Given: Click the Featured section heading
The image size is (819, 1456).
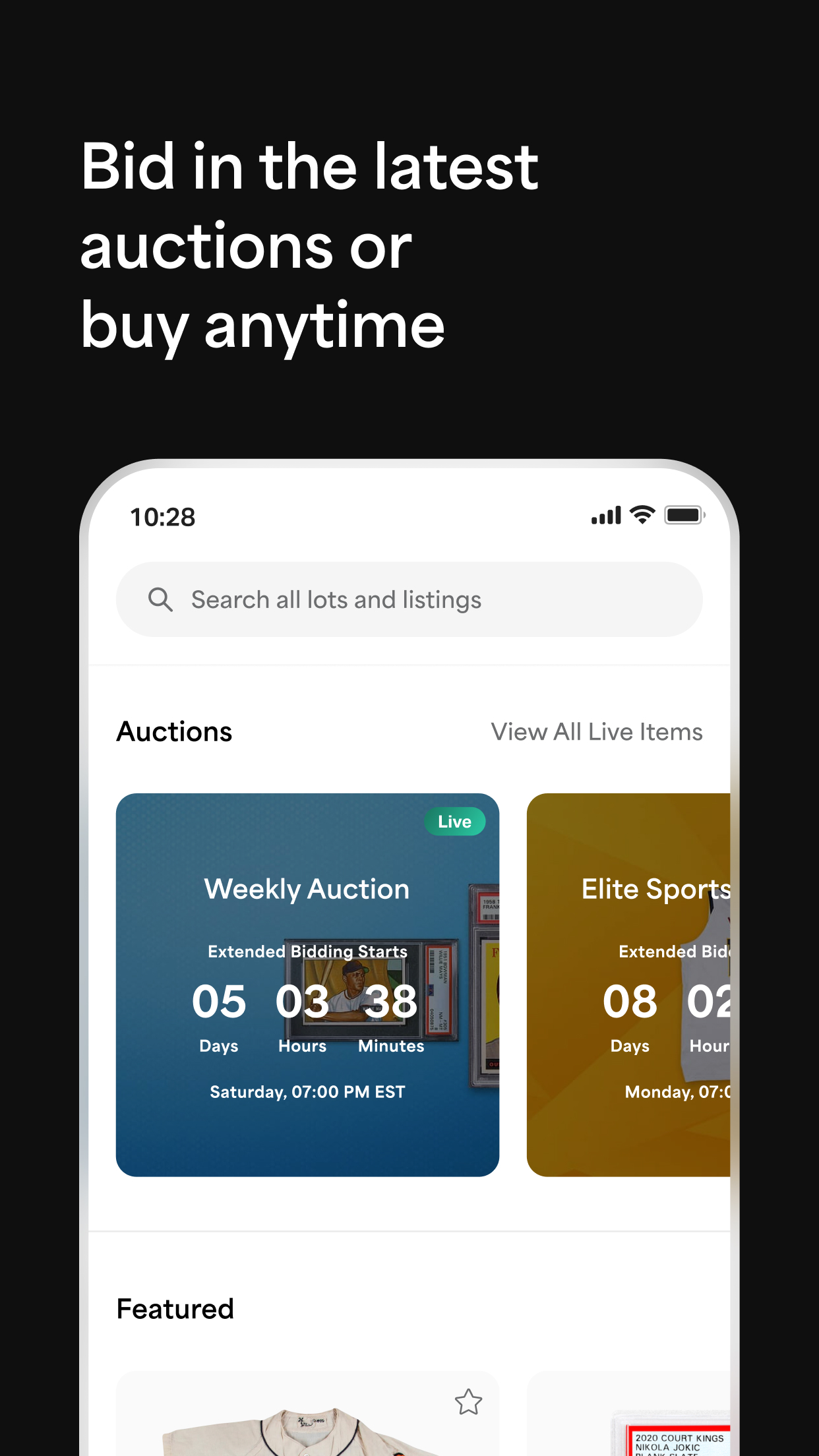Looking at the screenshot, I should point(175,1308).
